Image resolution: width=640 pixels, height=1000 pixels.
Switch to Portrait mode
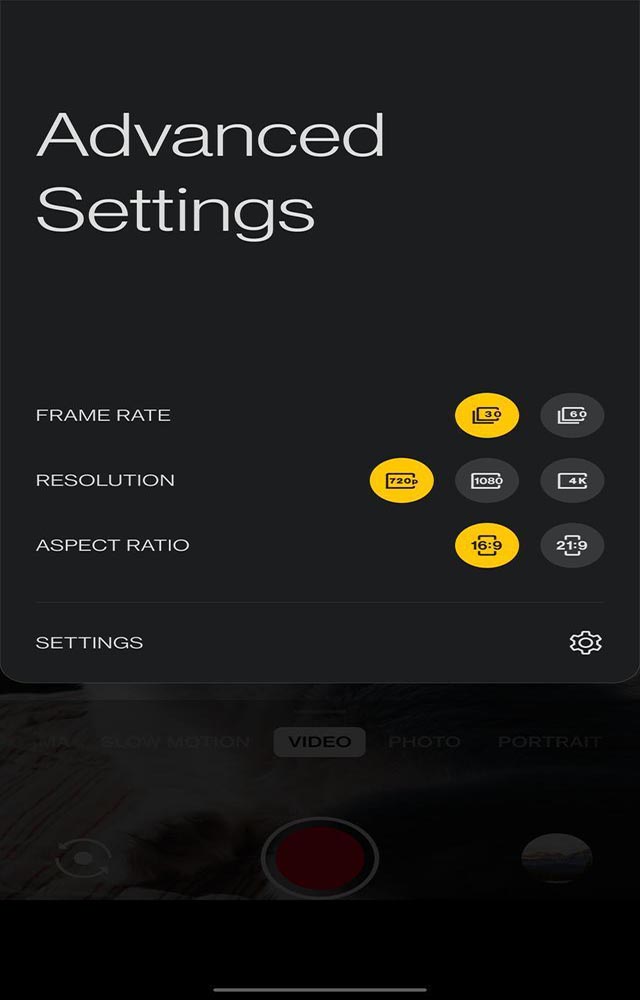click(x=550, y=742)
